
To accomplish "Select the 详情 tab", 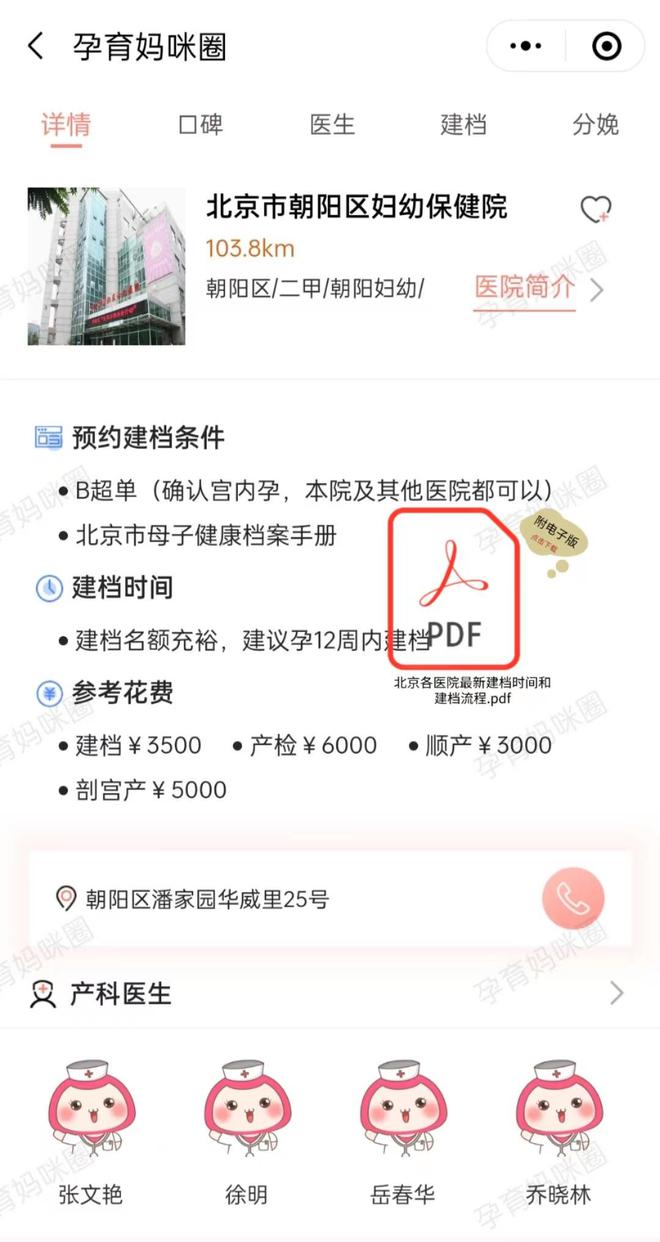I will (66, 125).
